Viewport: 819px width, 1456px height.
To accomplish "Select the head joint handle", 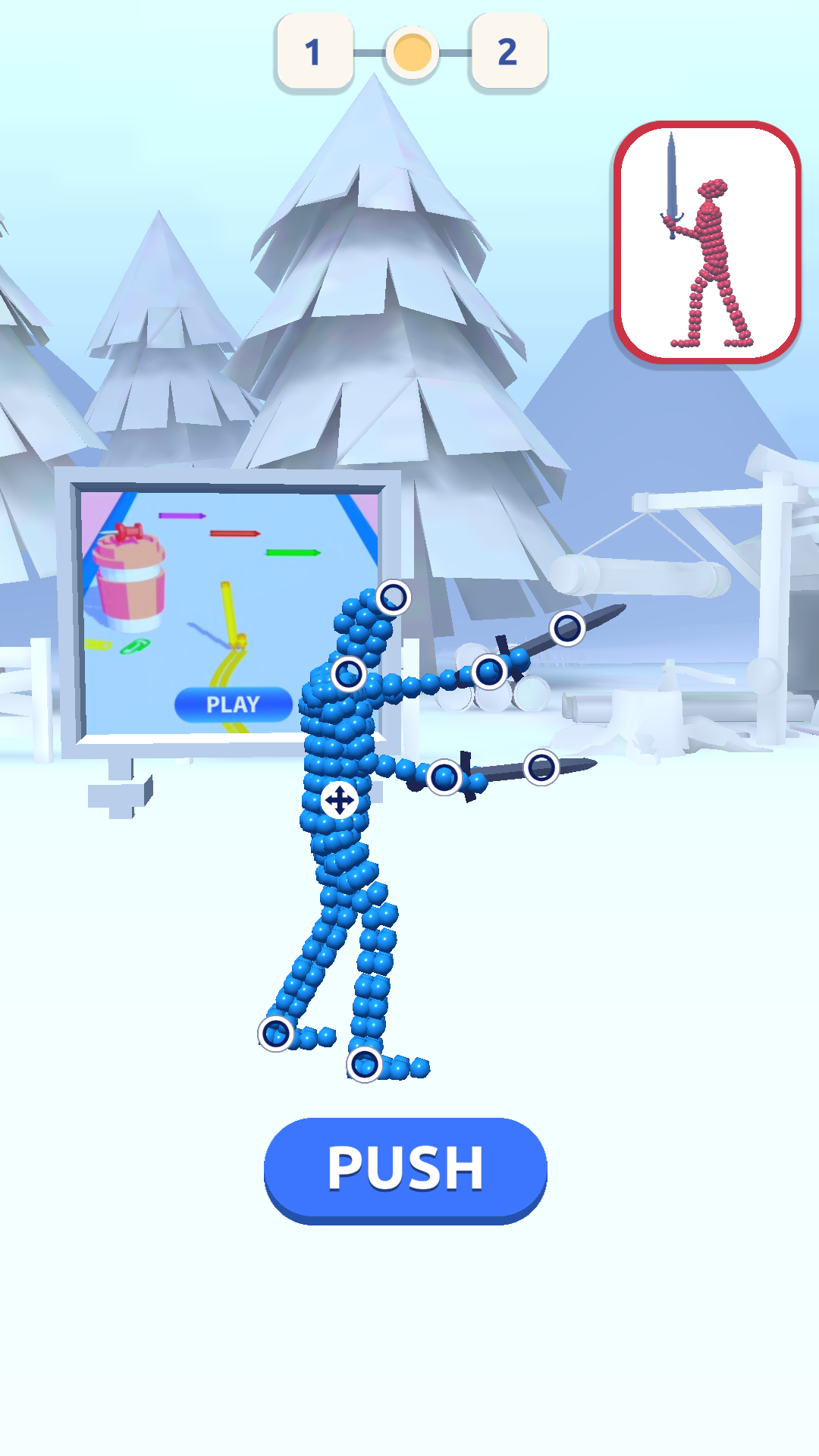I will [393, 598].
